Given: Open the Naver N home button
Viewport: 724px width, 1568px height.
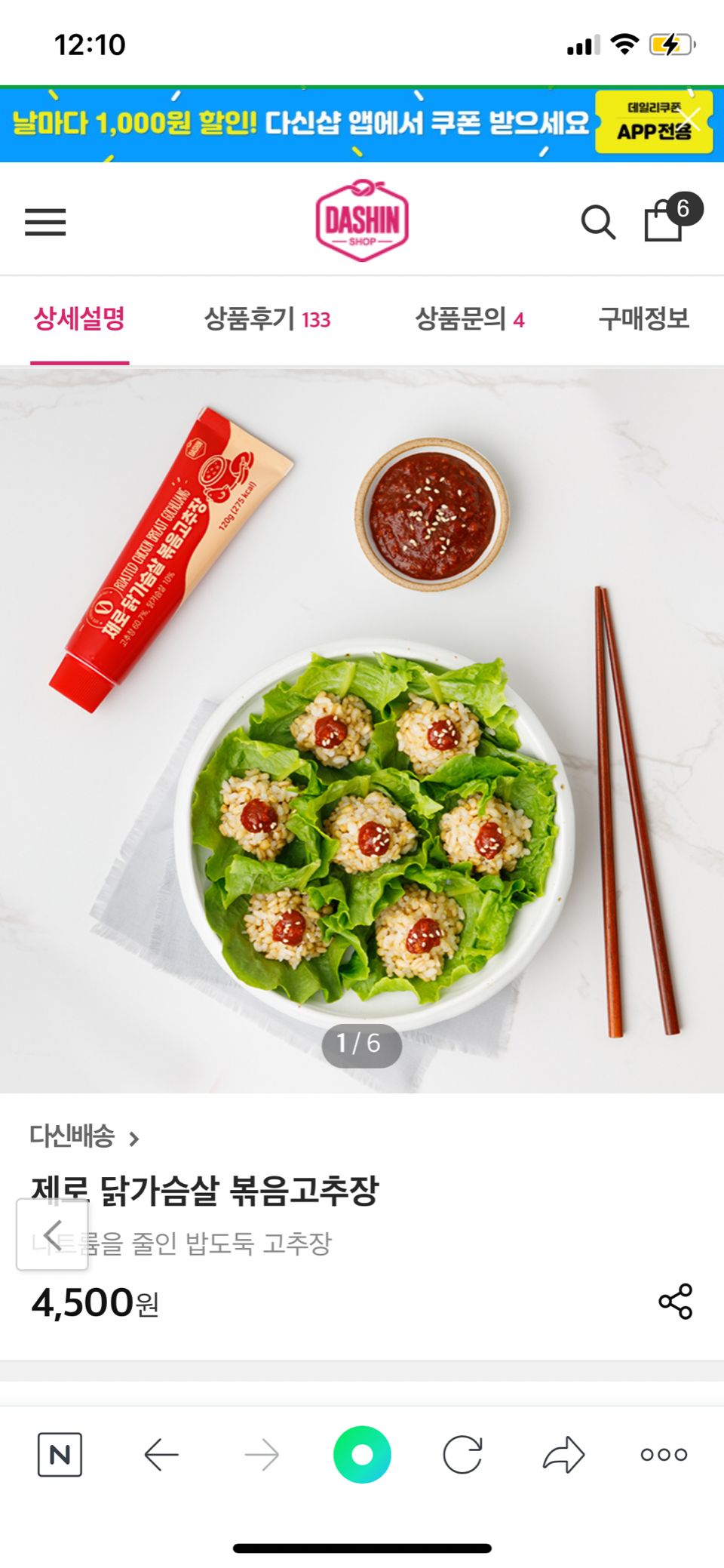Looking at the screenshot, I should 60,1454.
